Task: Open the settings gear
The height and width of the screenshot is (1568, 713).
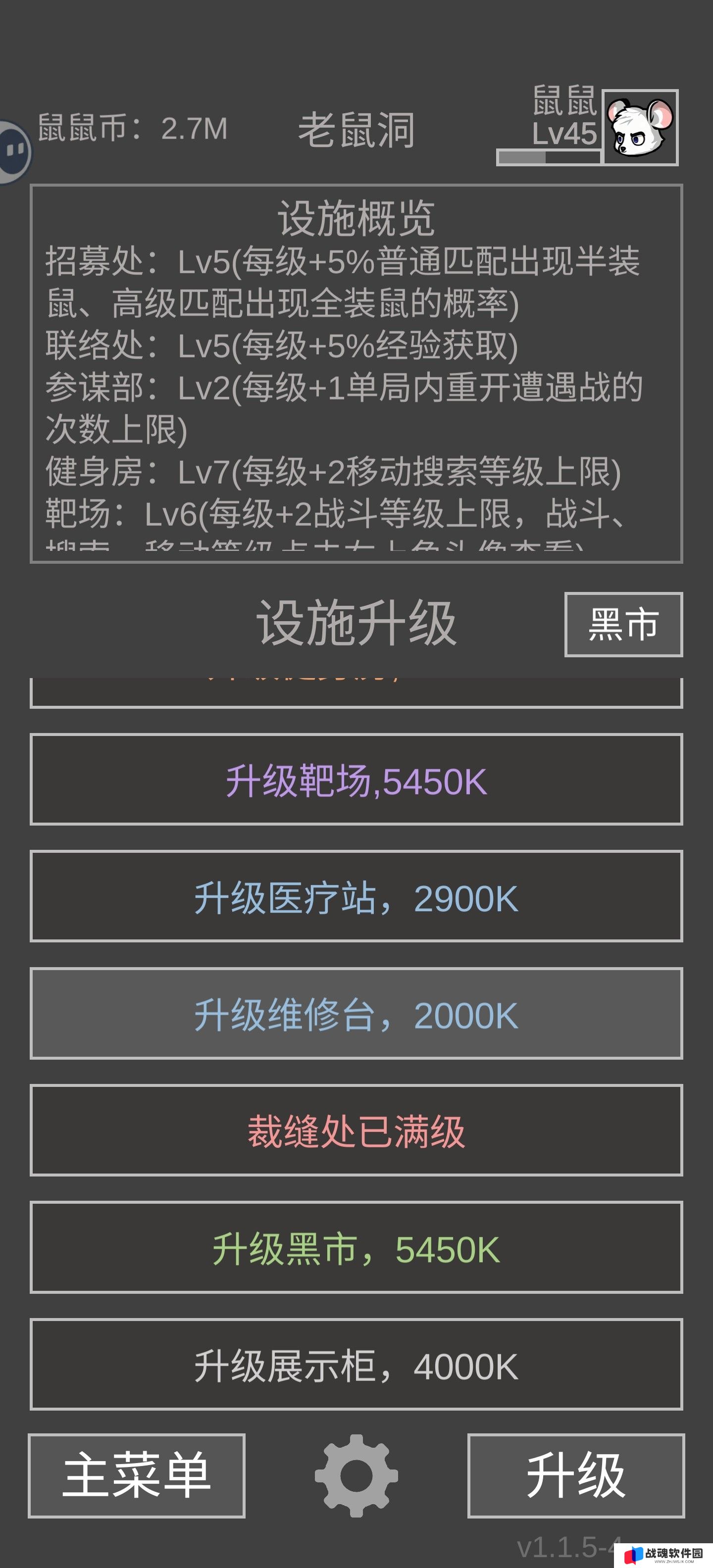Action: pyautogui.click(x=356, y=1475)
